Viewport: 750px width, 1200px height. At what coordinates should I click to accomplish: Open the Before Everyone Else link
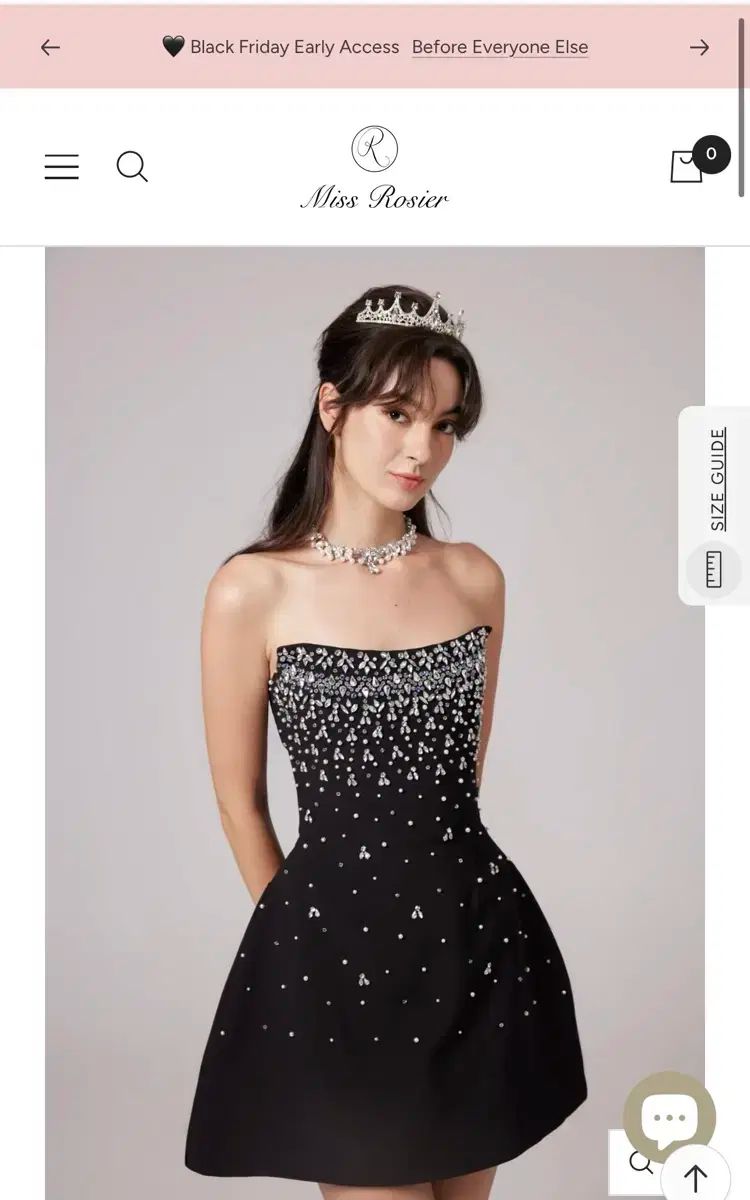pos(499,47)
